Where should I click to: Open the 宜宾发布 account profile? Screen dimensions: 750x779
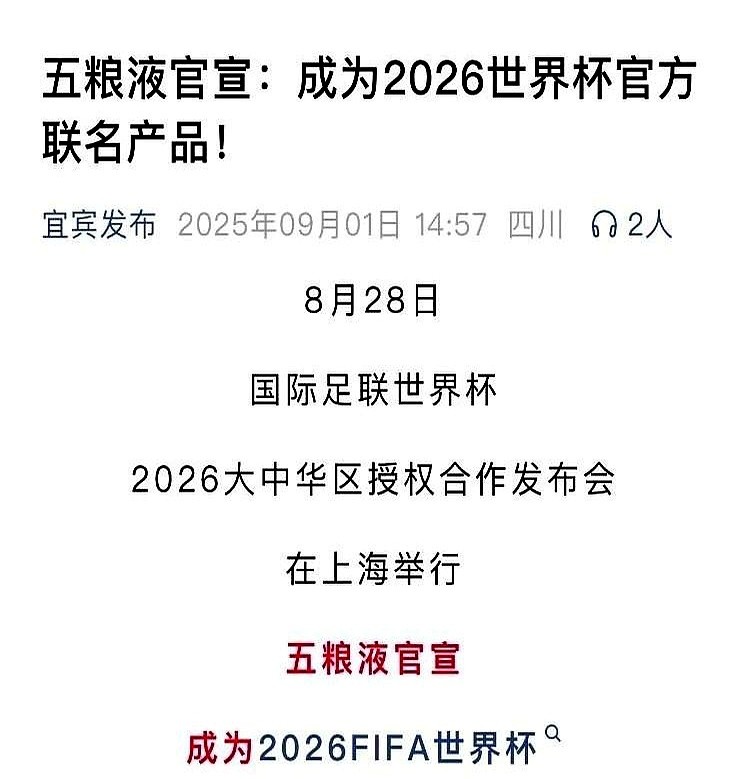[99, 224]
